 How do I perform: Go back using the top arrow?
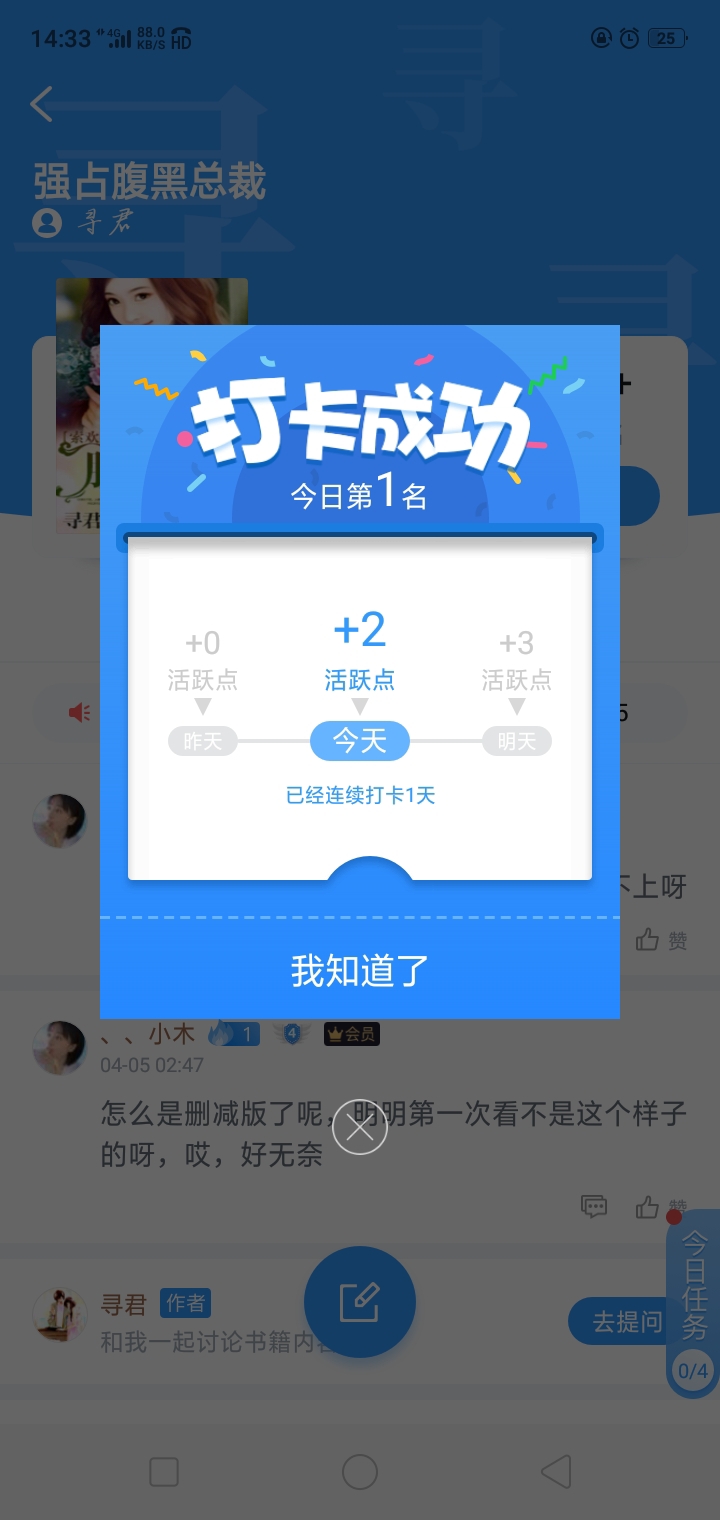click(42, 104)
